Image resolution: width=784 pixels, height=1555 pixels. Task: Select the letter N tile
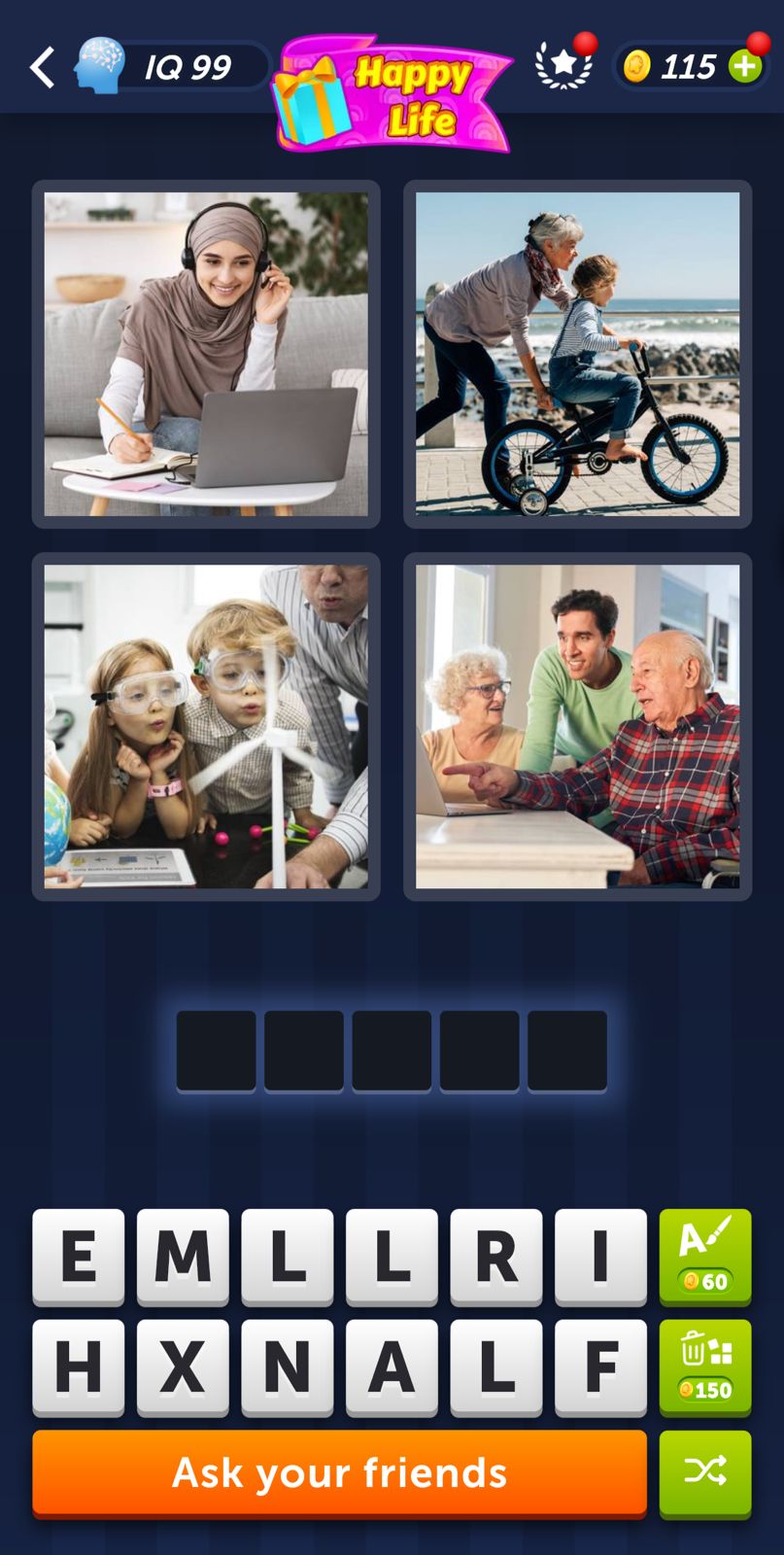tap(288, 1365)
